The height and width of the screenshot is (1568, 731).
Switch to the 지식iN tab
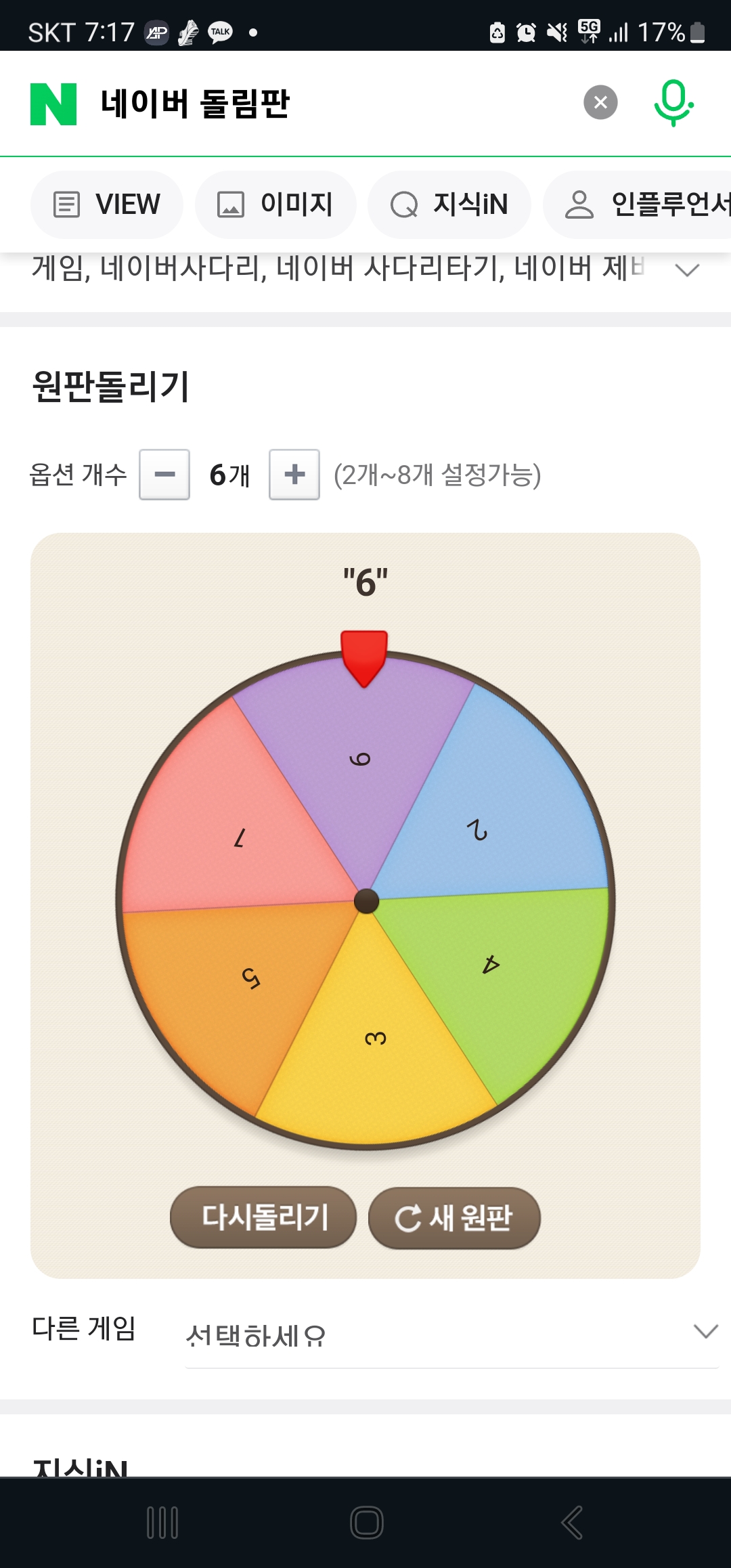pos(449,204)
